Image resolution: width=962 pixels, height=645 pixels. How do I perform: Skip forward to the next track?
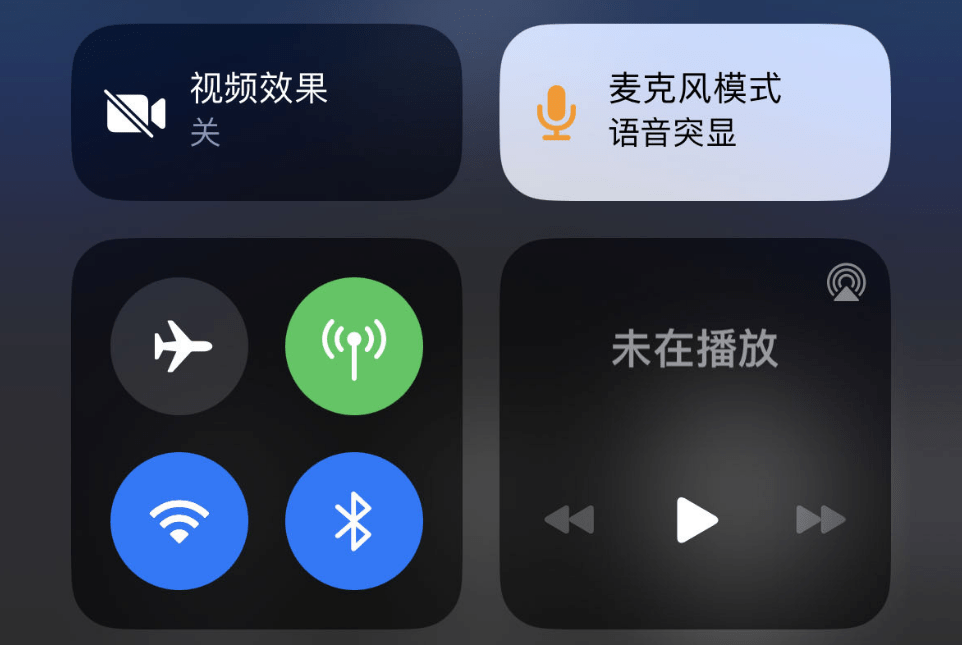pos(821,520)
